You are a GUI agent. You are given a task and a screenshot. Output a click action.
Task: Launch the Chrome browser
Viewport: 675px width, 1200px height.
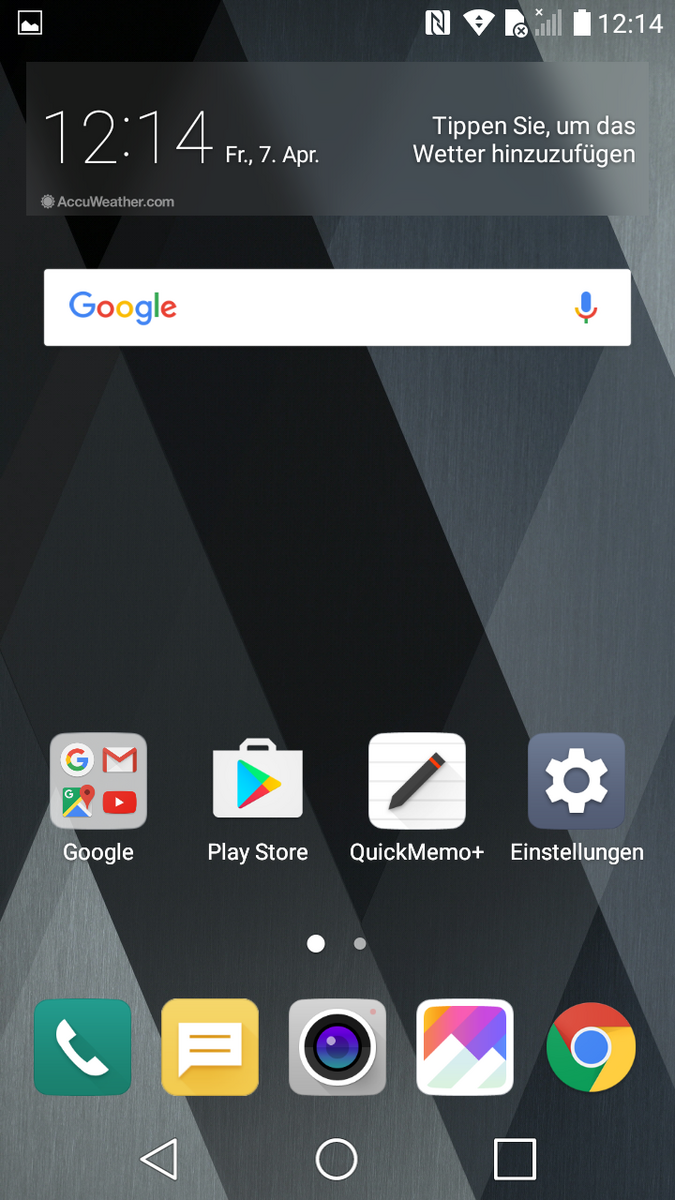click(x=591, y=1047)
